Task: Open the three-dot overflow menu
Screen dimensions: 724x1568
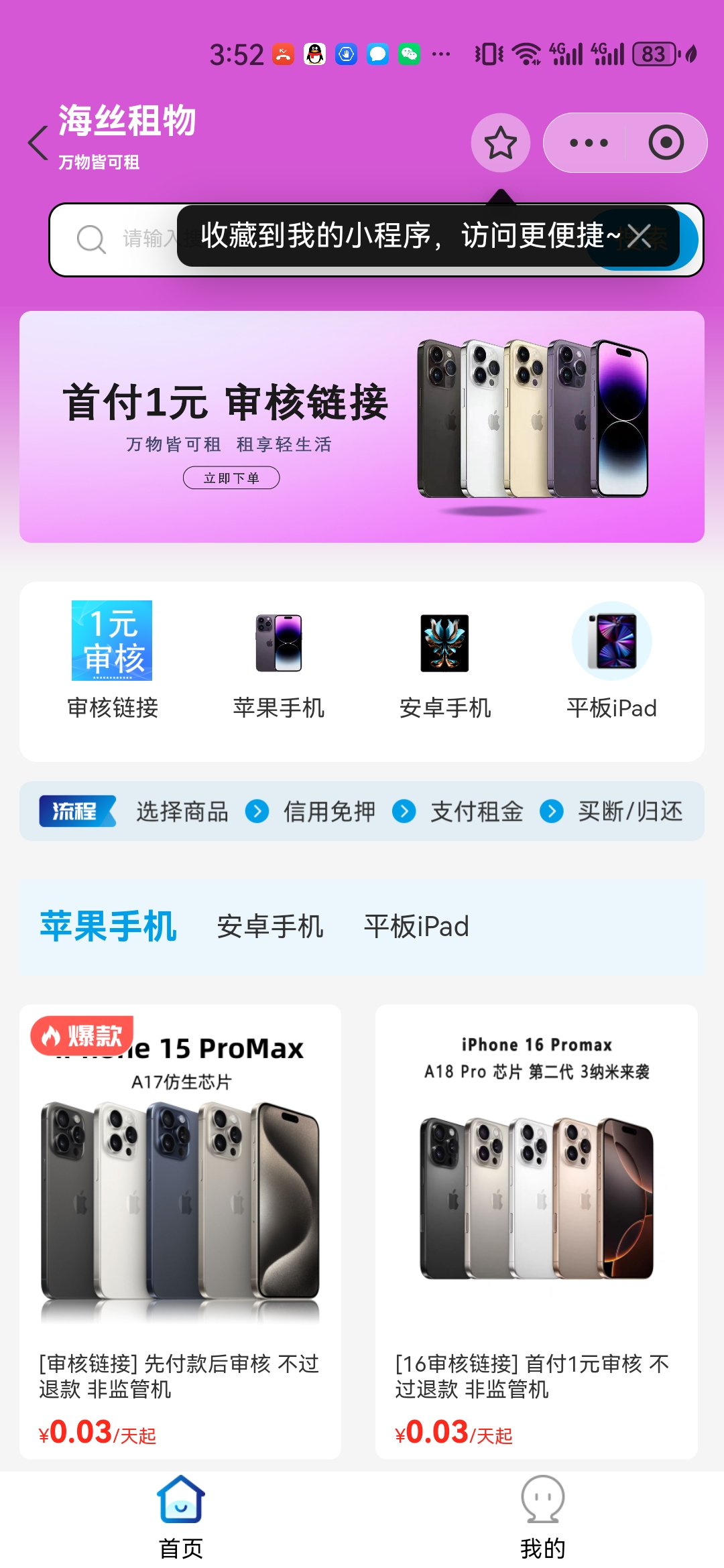Action: pyautogui.click(x=589, y=143)
